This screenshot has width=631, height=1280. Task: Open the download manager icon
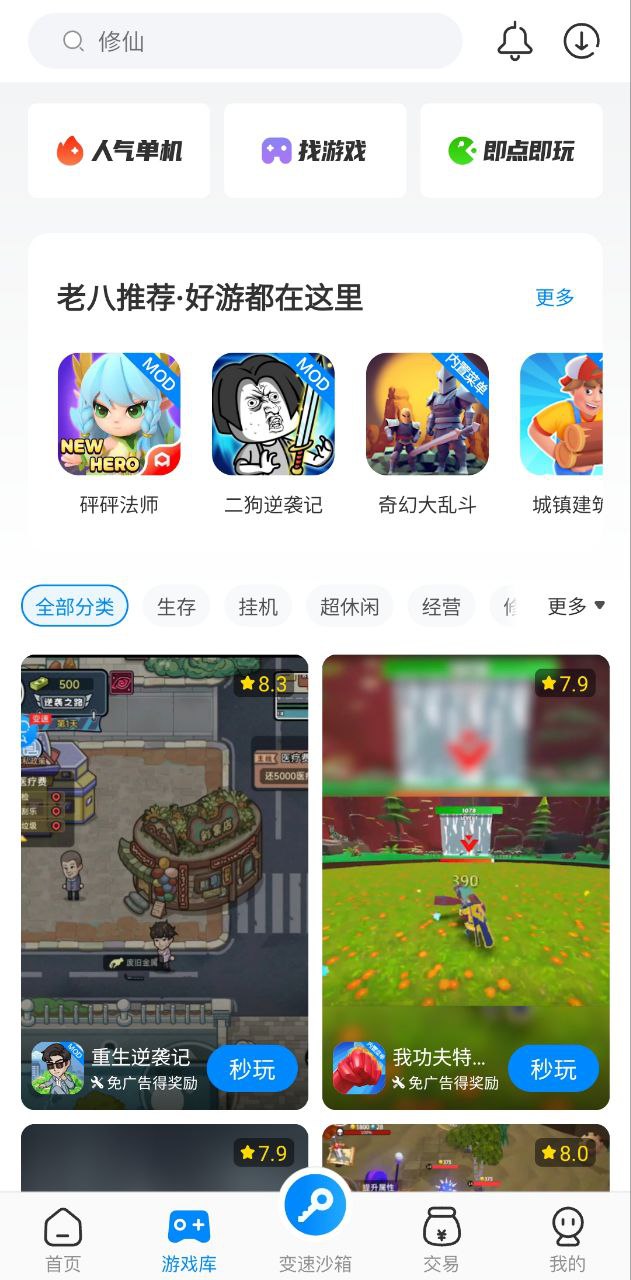(x=582, y=41)
